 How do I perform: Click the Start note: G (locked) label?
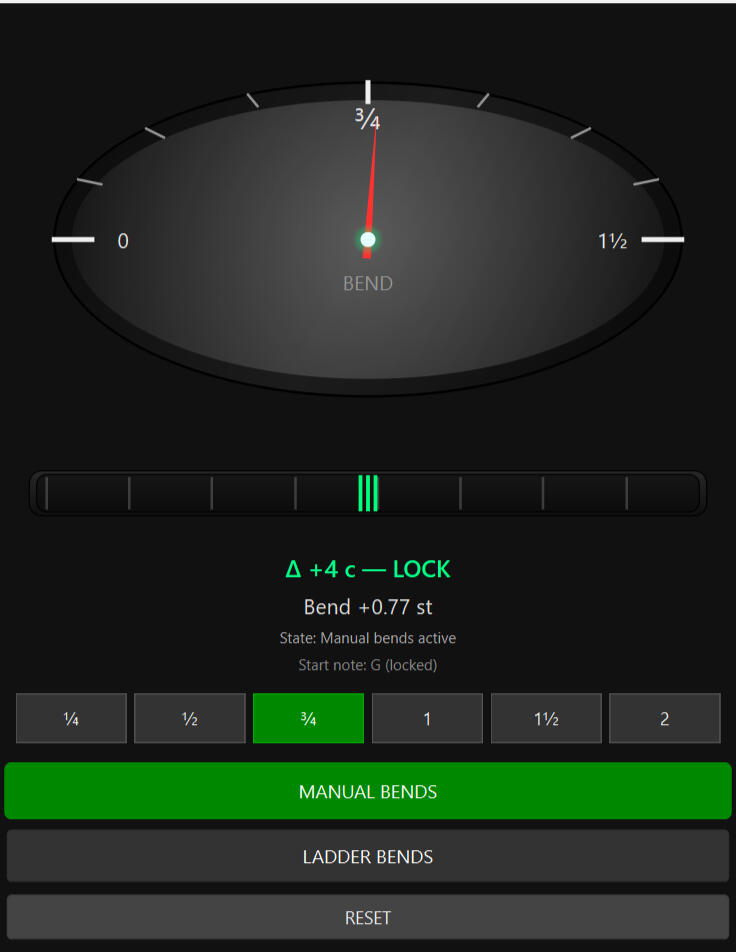click(368, 665)
